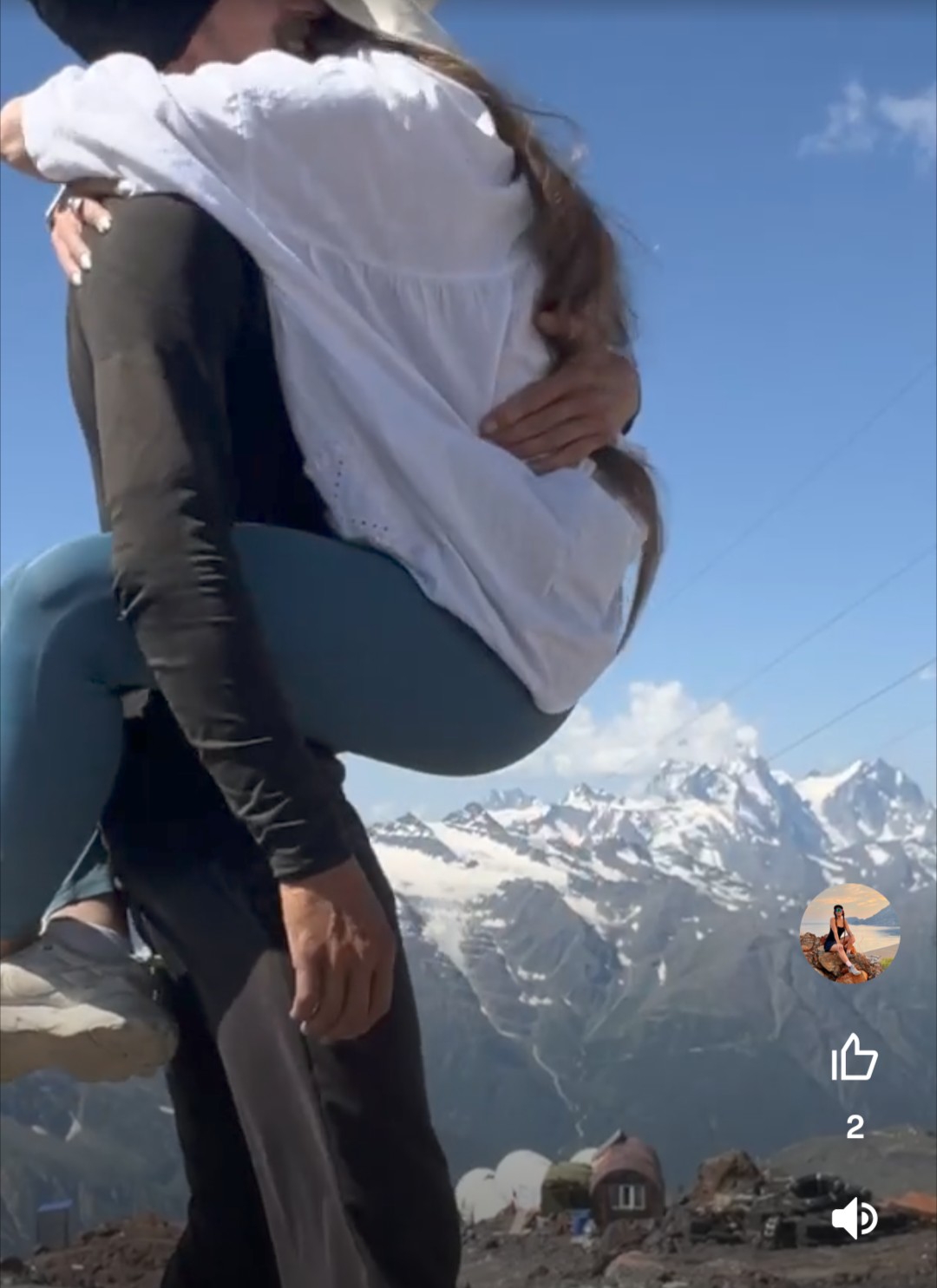This screenshot has width=937, height=1288.
Task: Like this video with thumbs-up
Action: [x=855, y=1057]
